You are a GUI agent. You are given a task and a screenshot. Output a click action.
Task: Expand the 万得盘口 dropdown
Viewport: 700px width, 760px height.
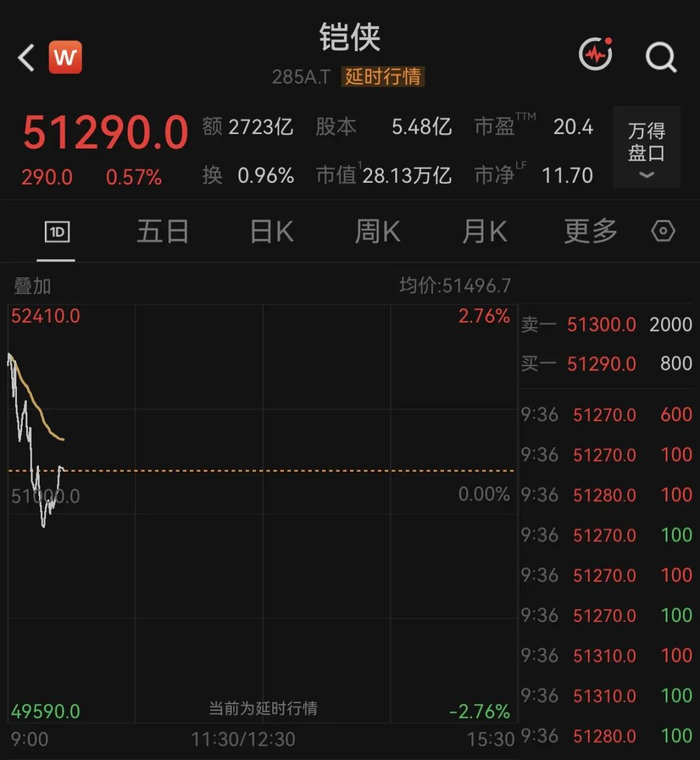pos(647,147)
